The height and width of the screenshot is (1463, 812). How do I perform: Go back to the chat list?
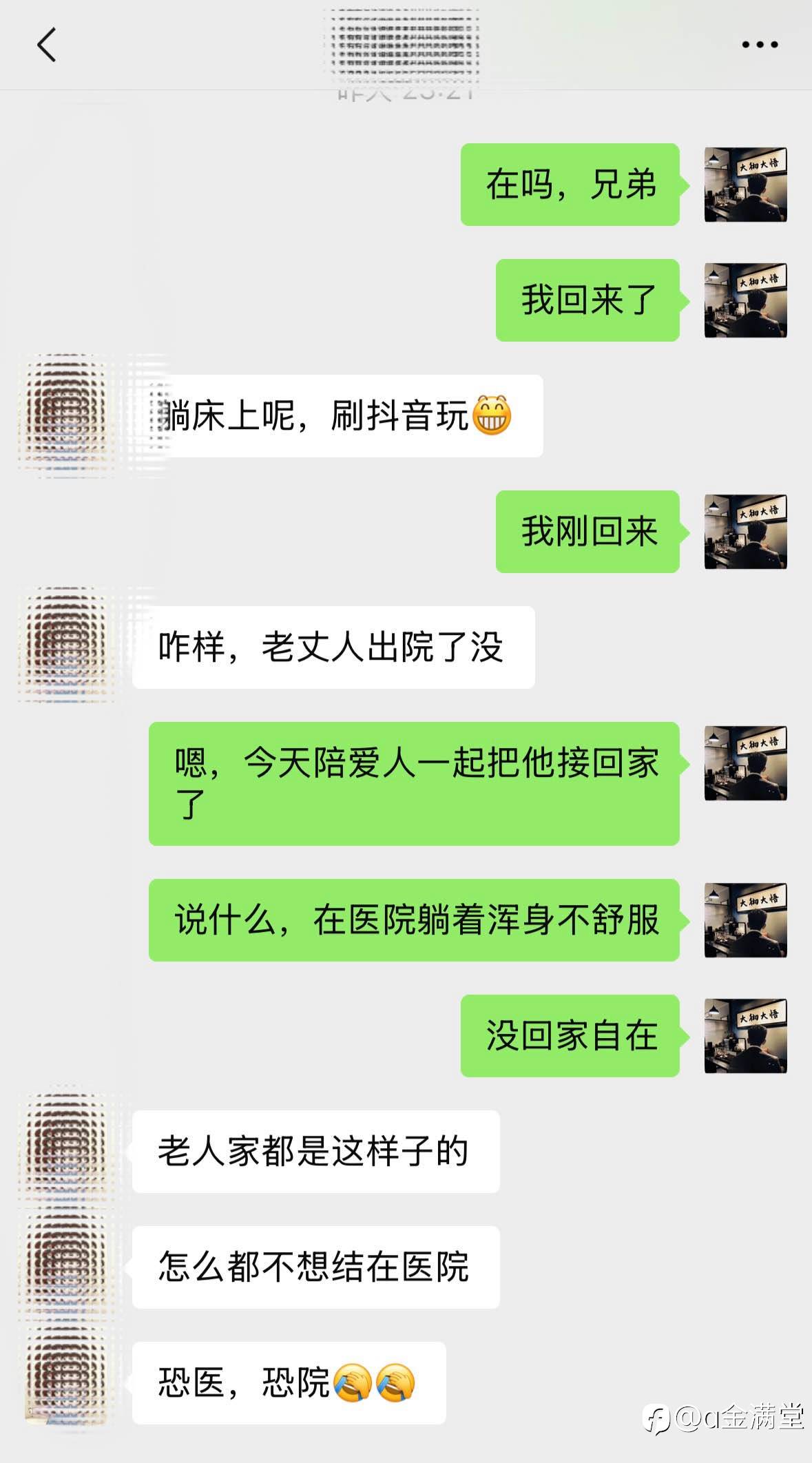[x=46, y=45]
